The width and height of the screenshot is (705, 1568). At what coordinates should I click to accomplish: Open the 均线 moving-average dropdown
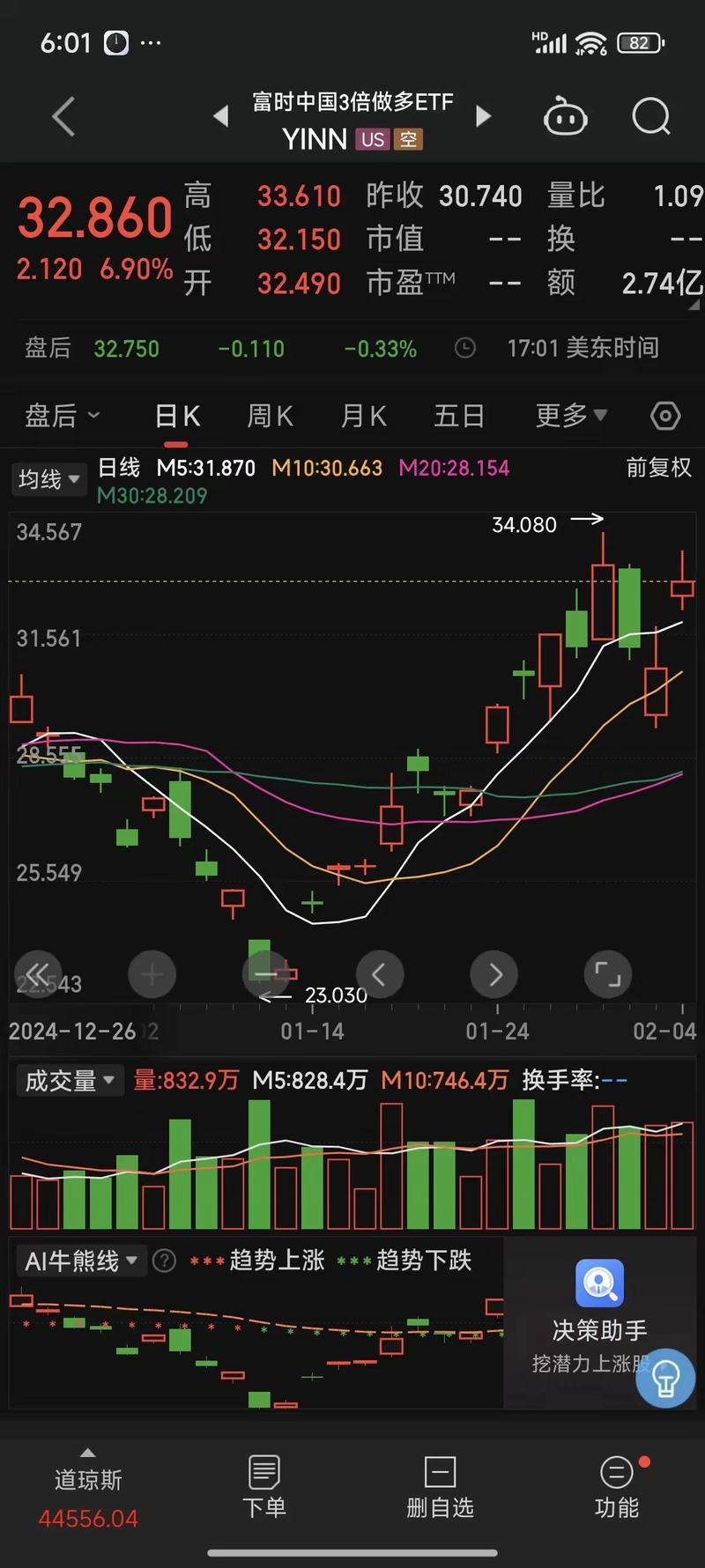48,478
